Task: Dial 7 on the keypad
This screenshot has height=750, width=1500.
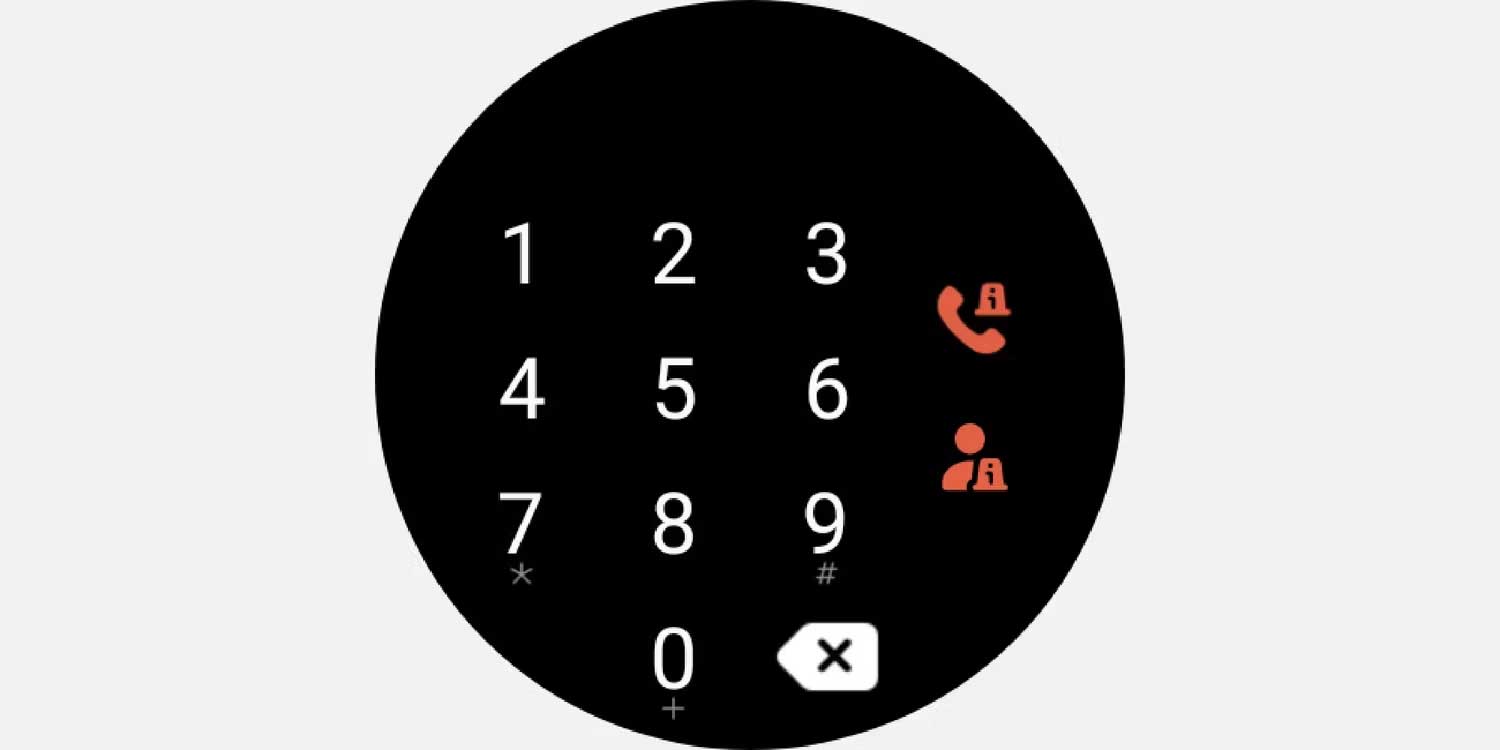Action: pos(521,524)
